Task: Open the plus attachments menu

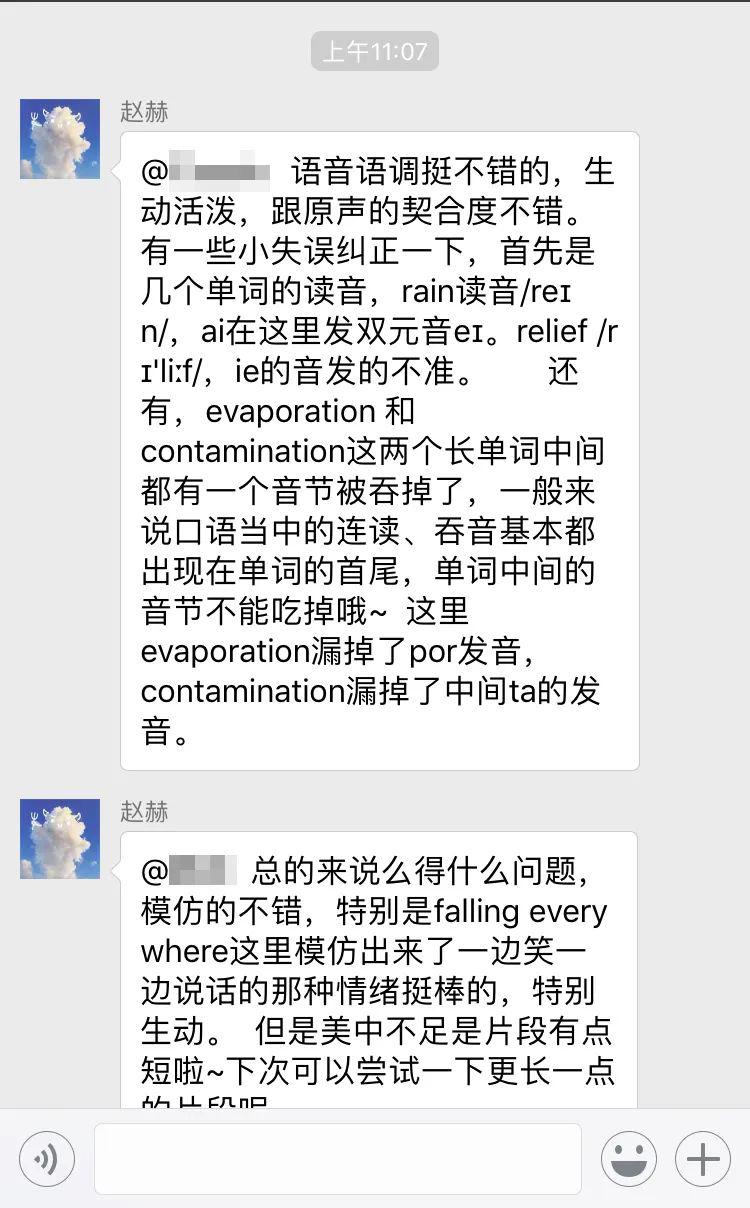Action: pos(703,1159)
